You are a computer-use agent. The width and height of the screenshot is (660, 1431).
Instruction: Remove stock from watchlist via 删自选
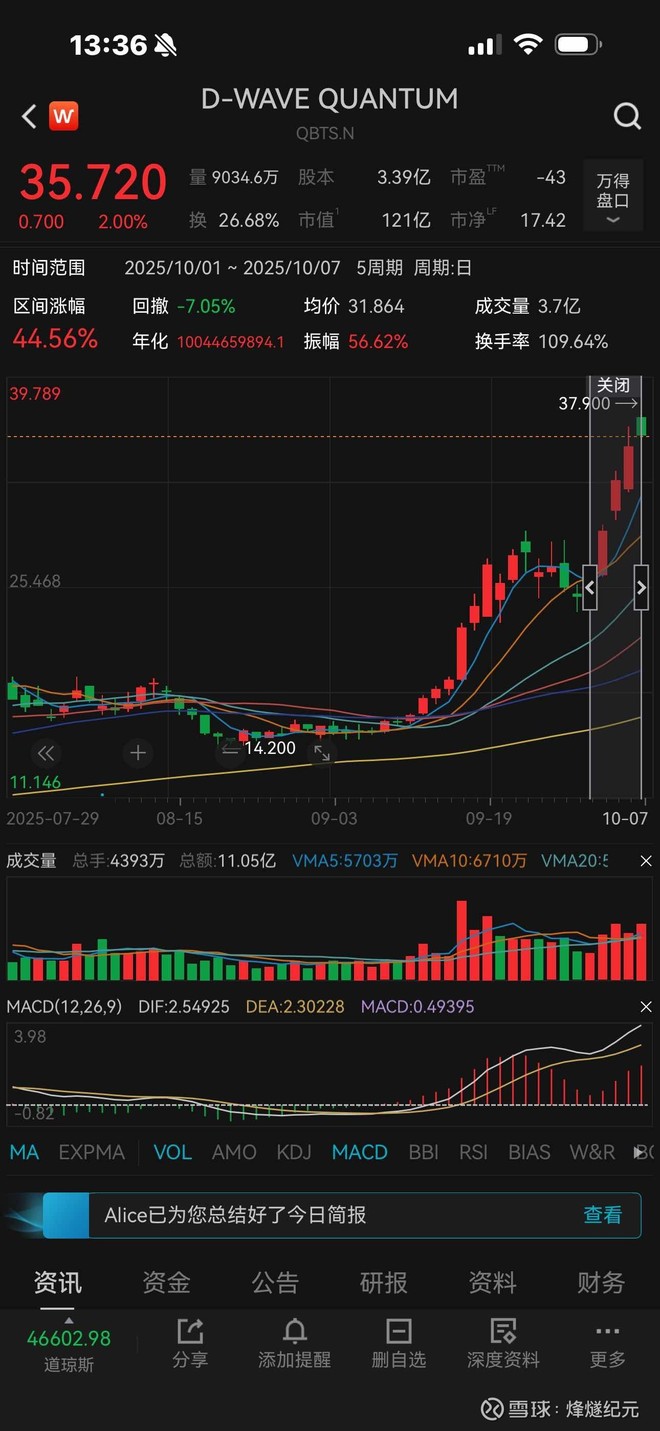coord(398,1343)
